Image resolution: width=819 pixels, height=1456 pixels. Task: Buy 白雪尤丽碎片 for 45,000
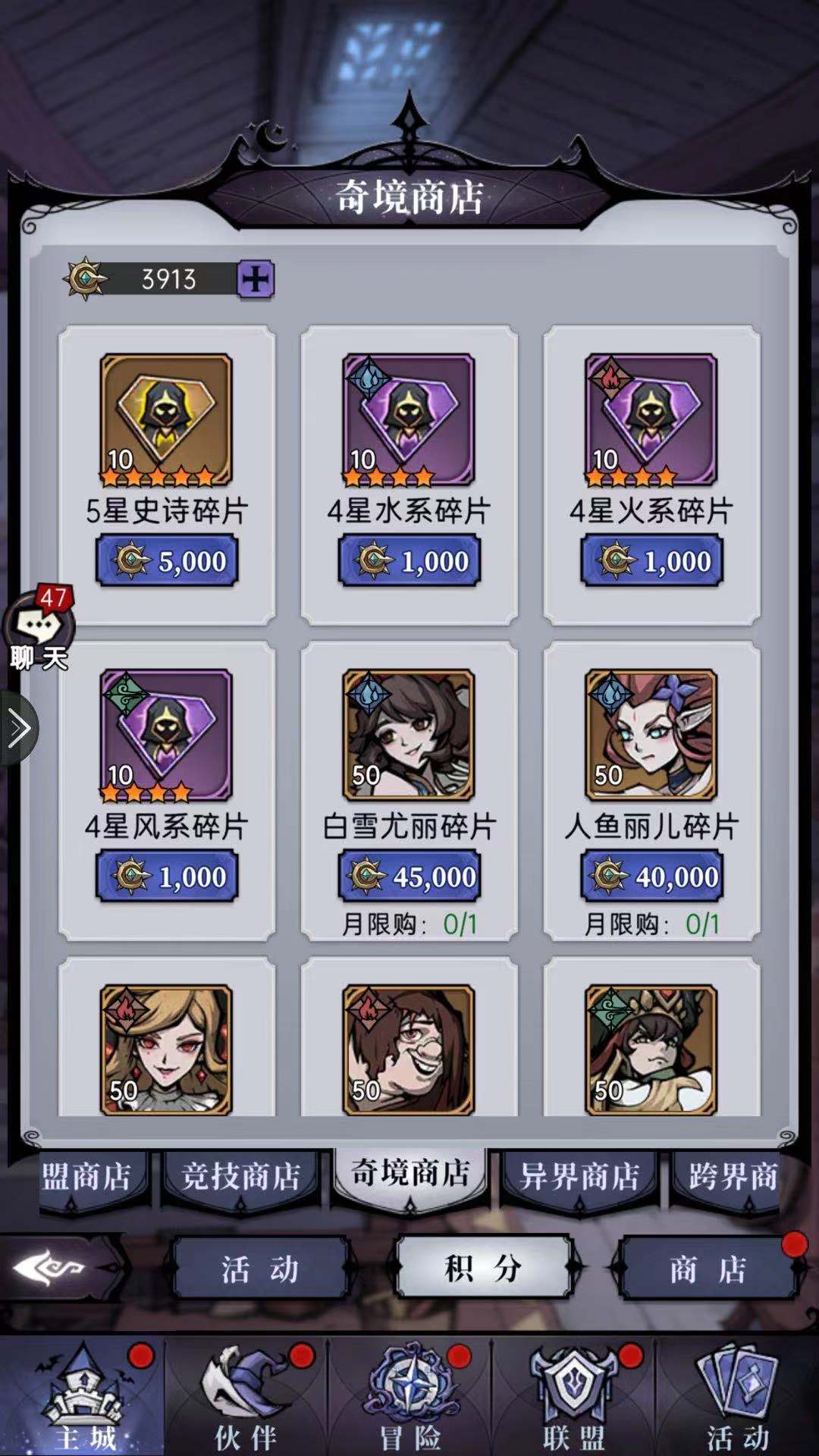click(x=409, y=877)
